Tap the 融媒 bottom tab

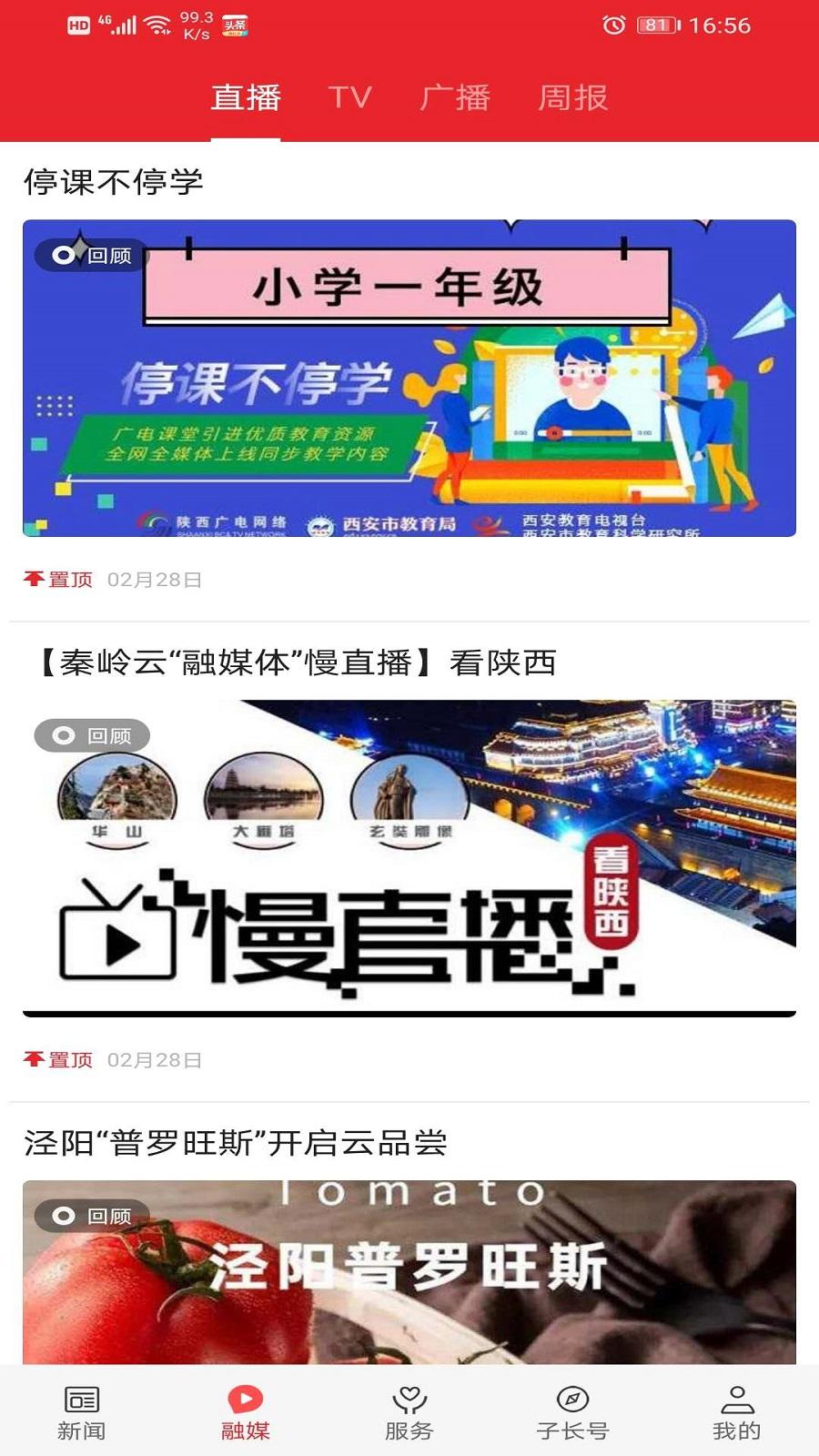click(x=246, y=1412)
